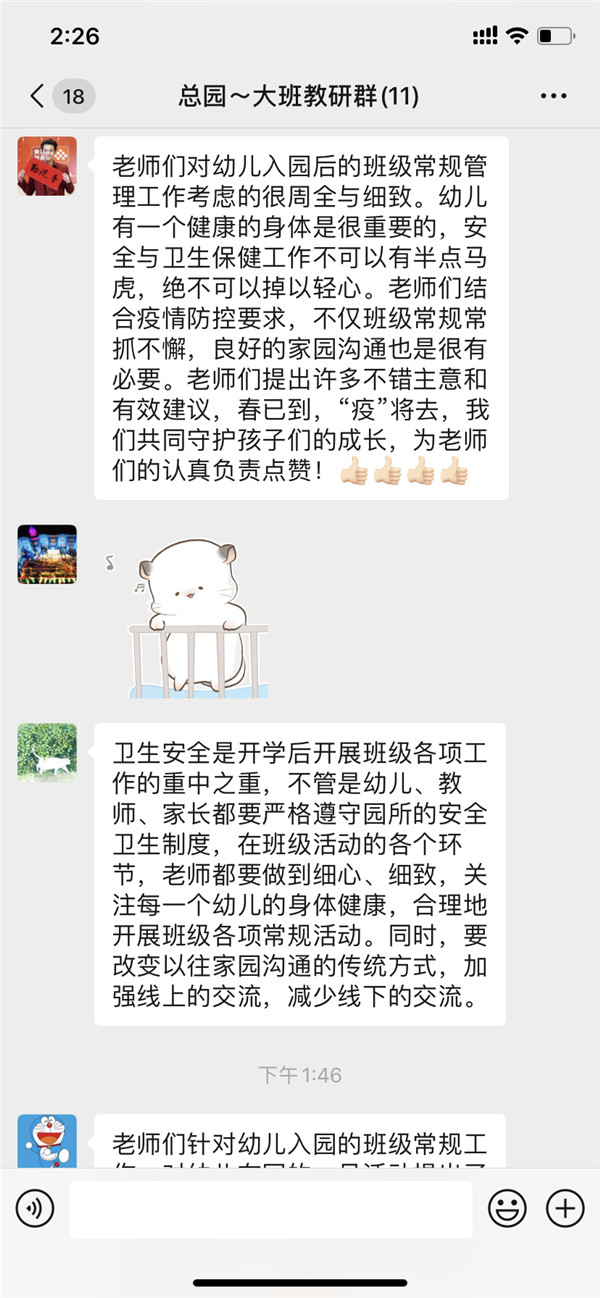Open the plus attachments menu
Image resolution: width=600 pixels, height=1298 pixels.
pyautogui.click(x=565, y=1209)
